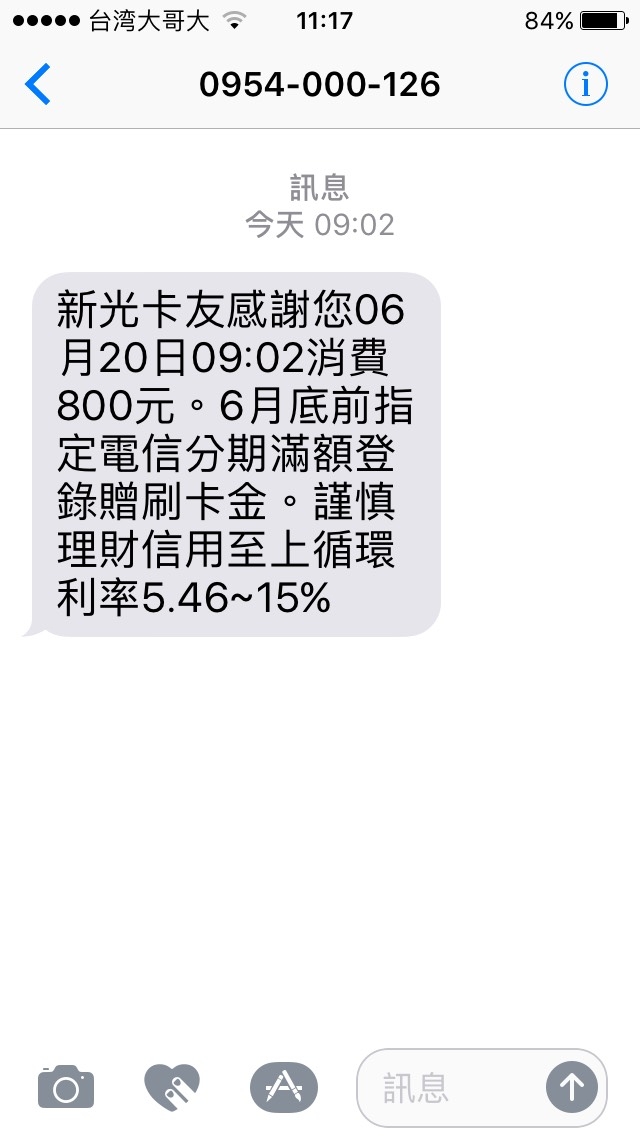Screen dimensions: 640x1136
Task: Tap the 訊息 message input field
Action: pos(450,1086)
